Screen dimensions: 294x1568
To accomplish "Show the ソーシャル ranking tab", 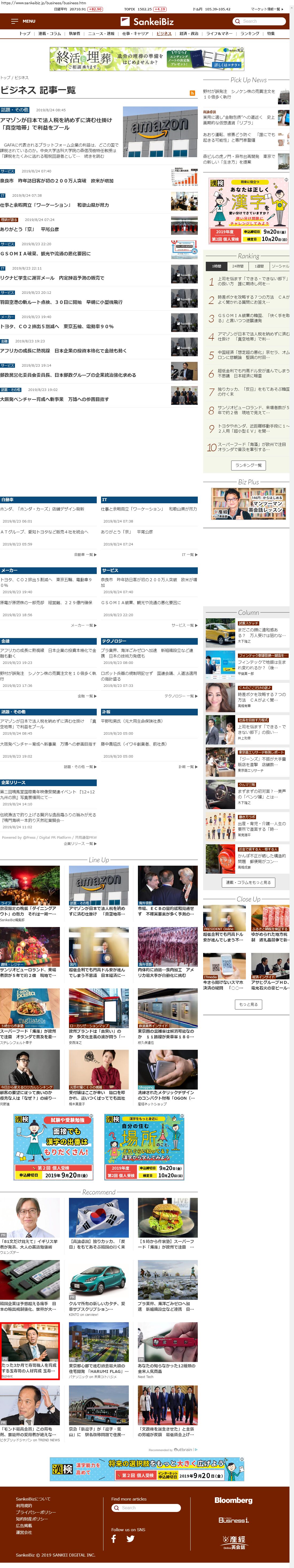I will tap(280, 266).
